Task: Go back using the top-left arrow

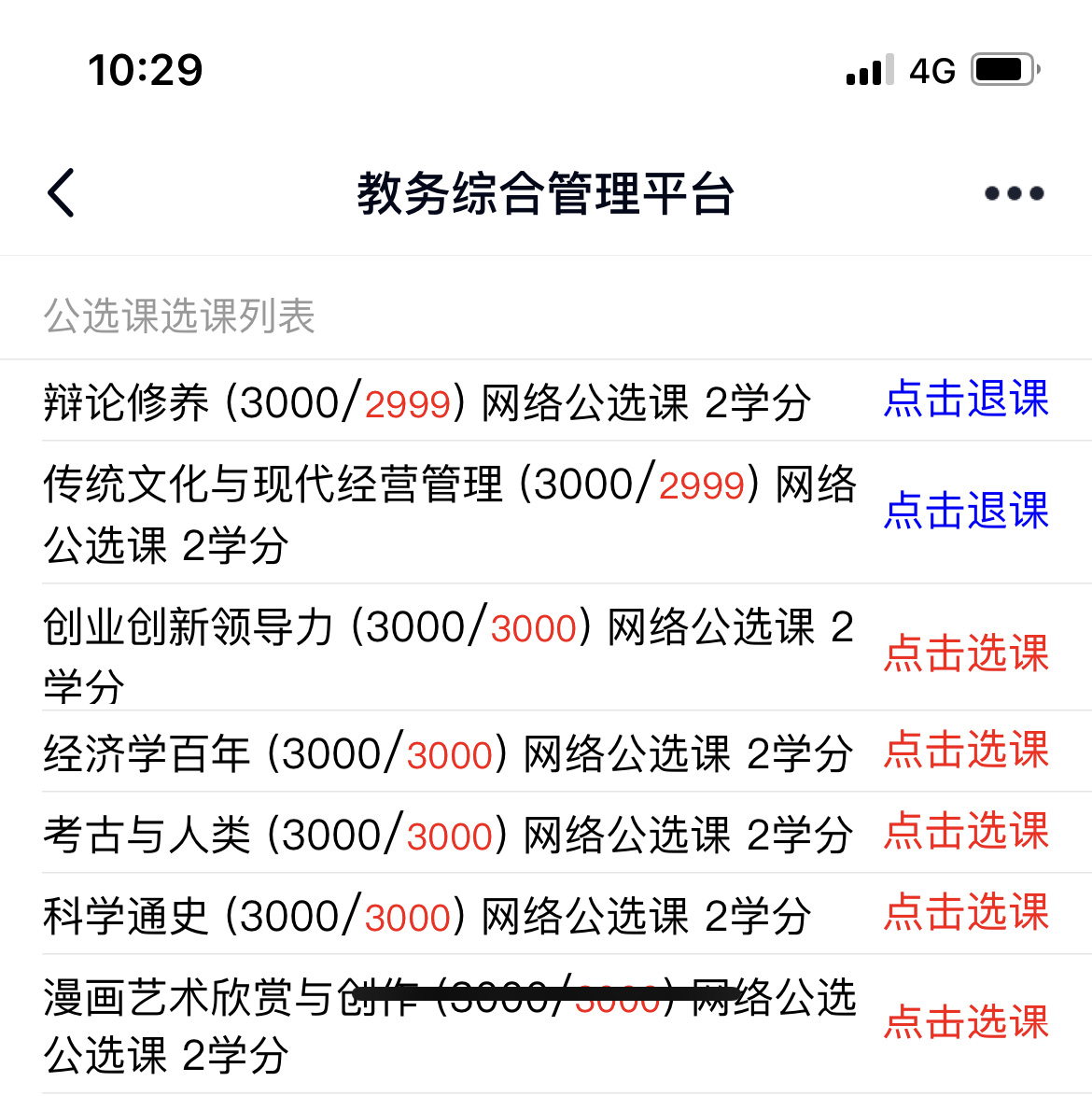Action: coord(62,193)
